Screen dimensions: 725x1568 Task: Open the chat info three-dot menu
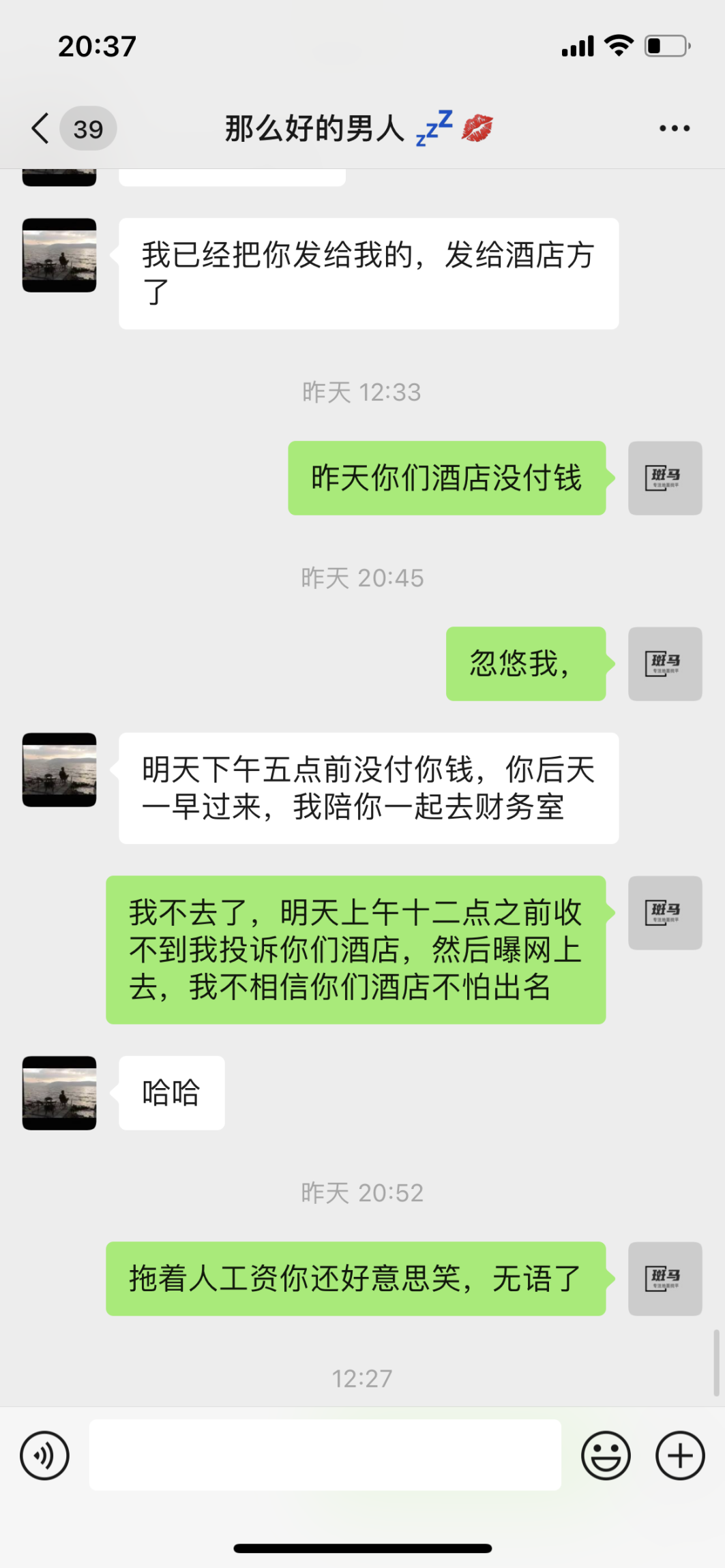click(674, 128)
